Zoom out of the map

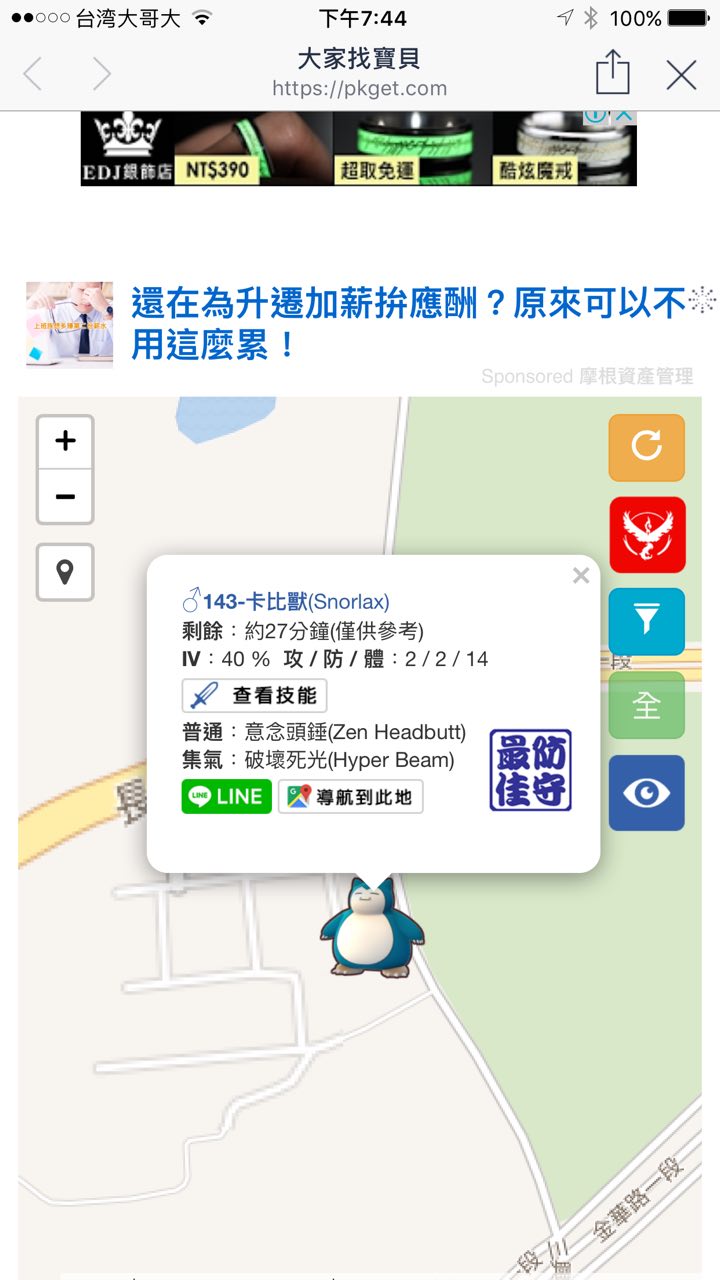[65, 497]
